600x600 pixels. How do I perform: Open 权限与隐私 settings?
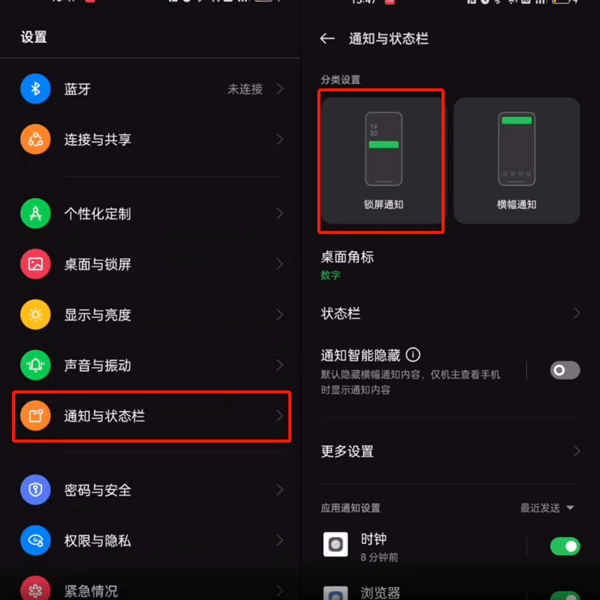coord(150,540)
